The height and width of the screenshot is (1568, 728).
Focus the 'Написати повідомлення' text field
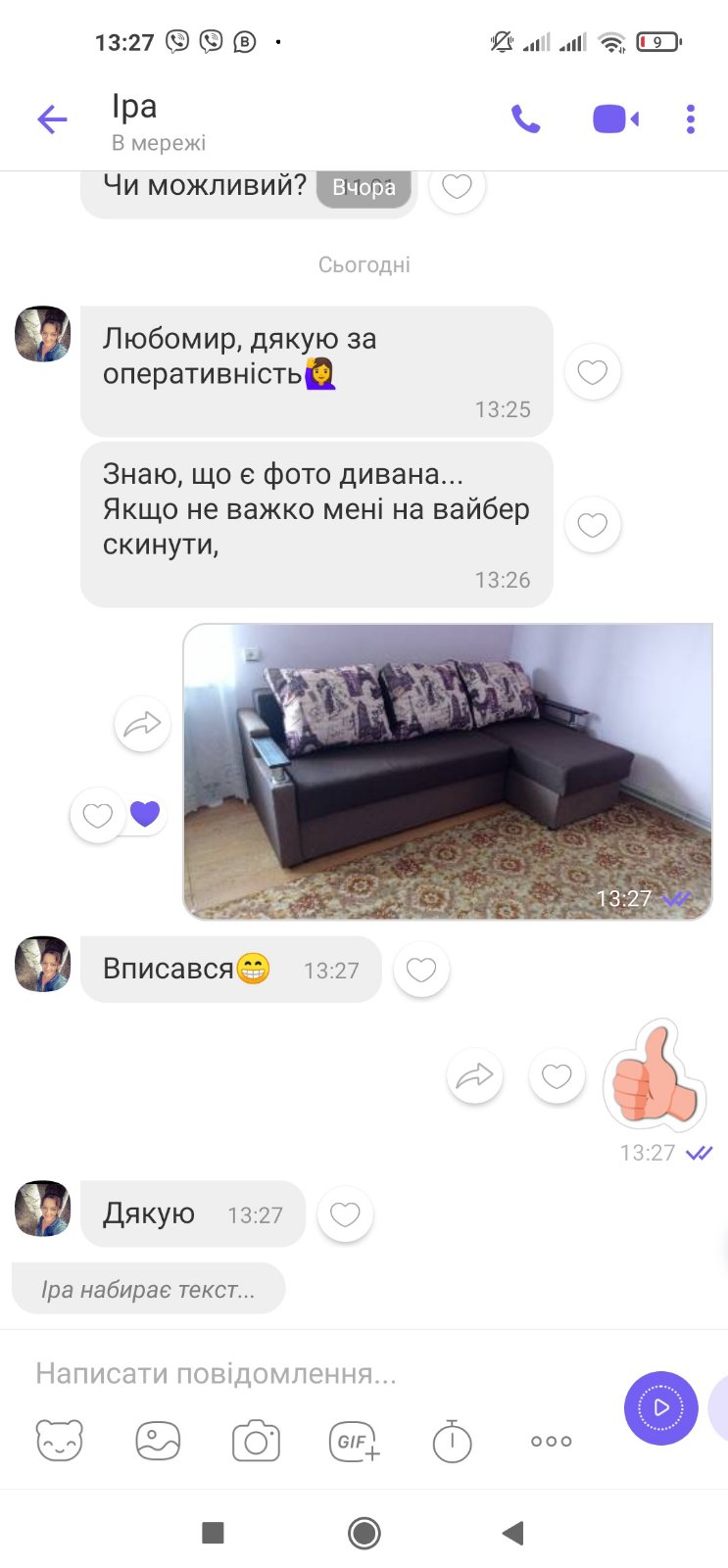click(294, 1374)
